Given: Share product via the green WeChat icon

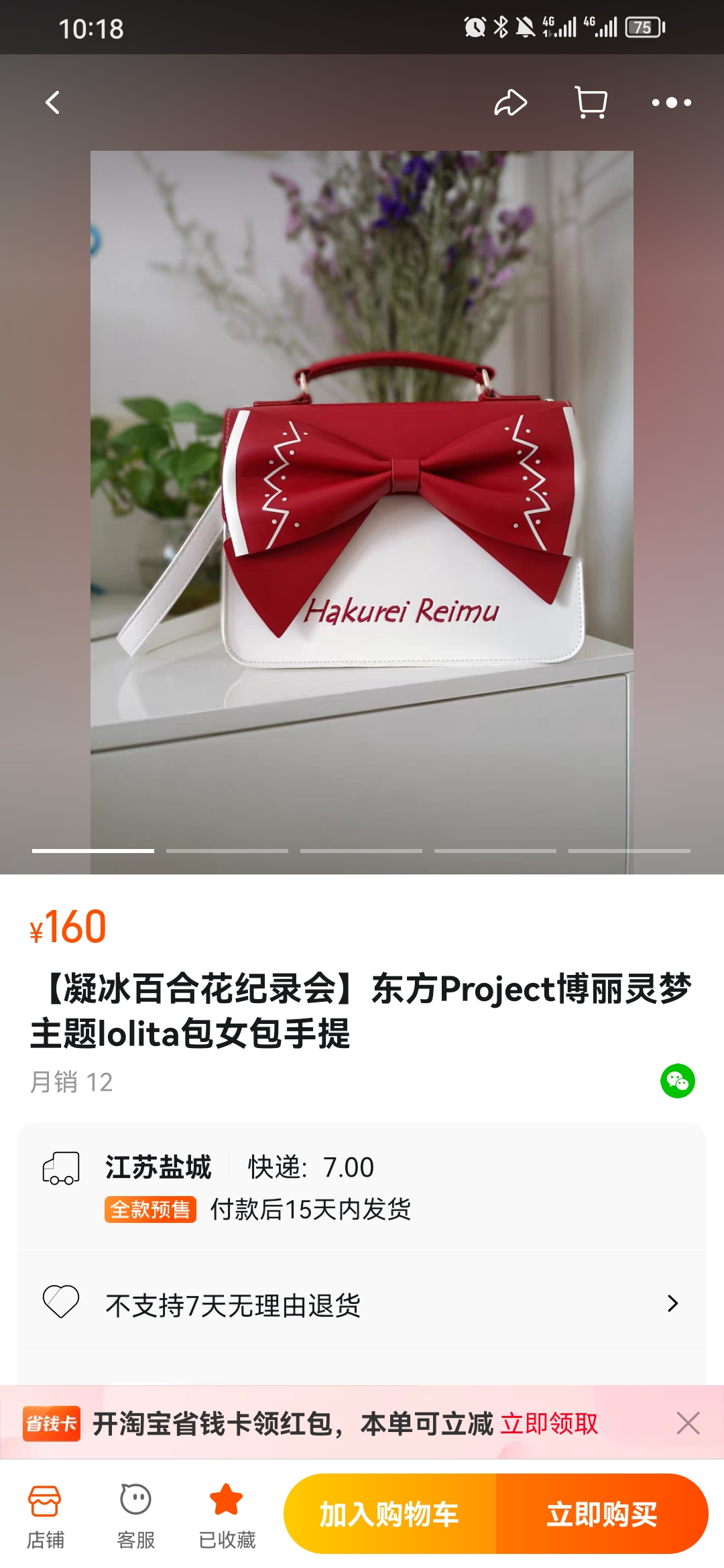Looking at the screenshot, I should click(677, 1080).
